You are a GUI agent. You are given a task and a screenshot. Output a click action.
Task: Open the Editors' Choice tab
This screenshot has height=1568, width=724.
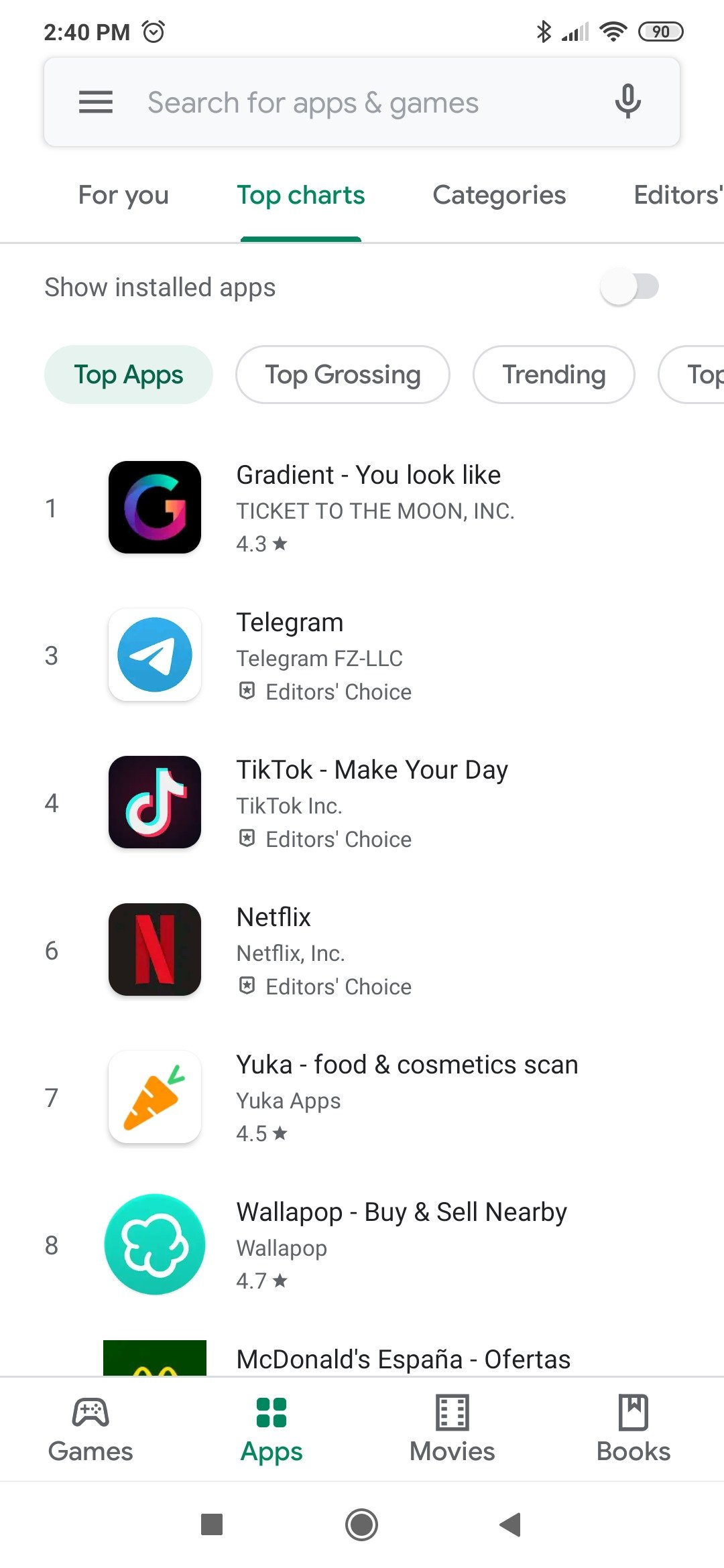(678, 195)
